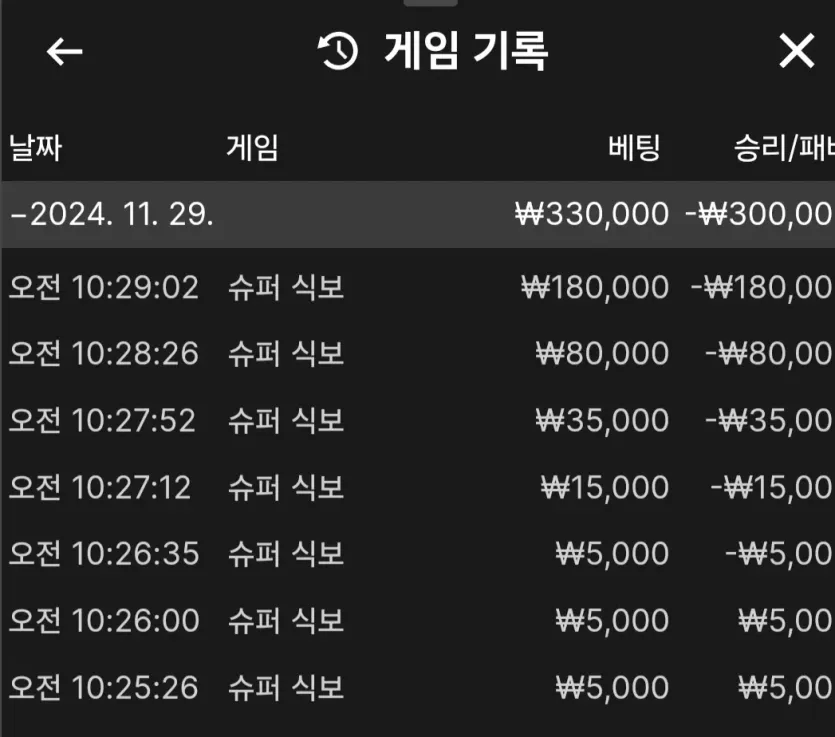The height and width of the screenshot is (737, 835).
Task: Close the game history panel
Action: (796, 51)
